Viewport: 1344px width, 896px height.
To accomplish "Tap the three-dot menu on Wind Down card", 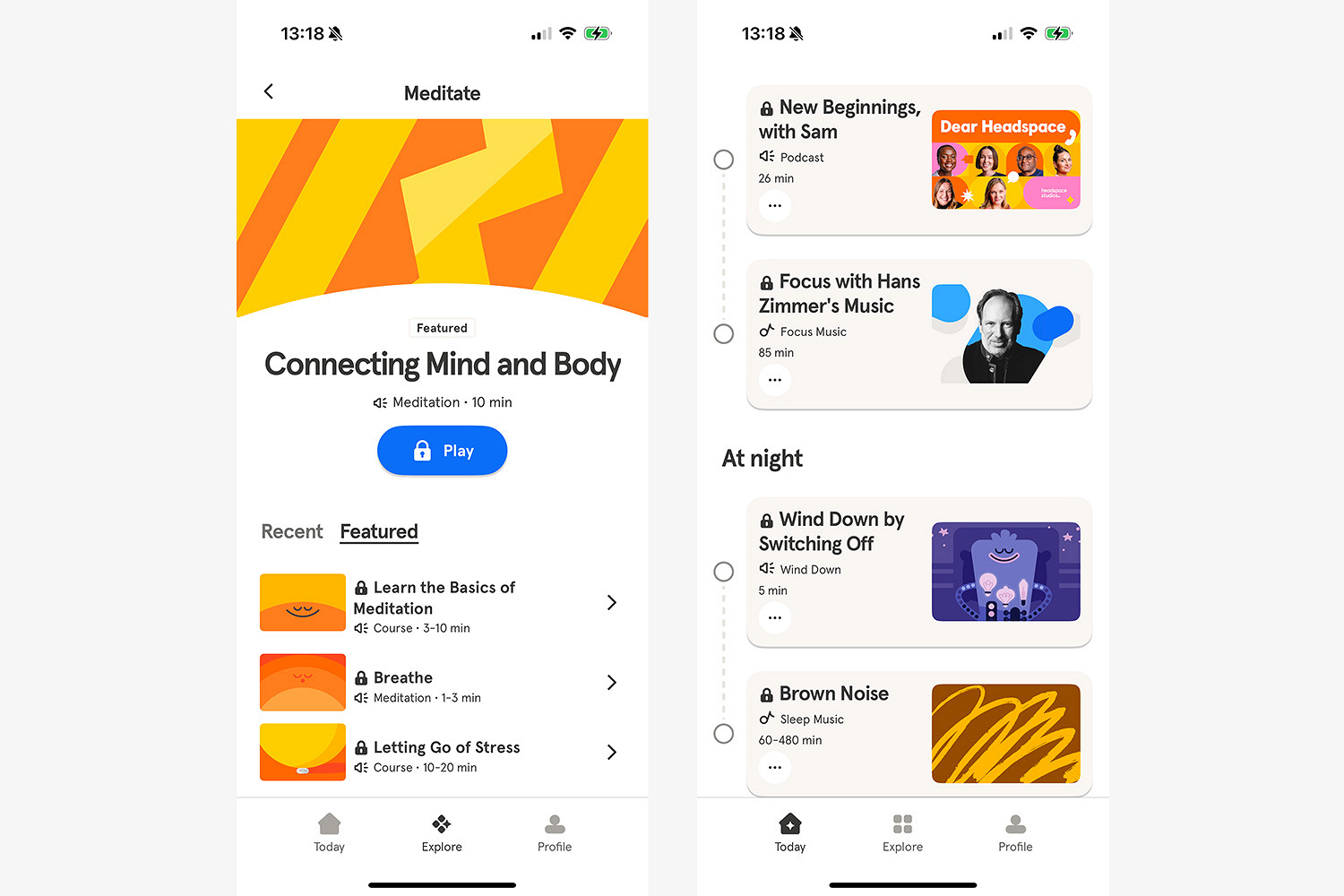I will coord(775,617).
